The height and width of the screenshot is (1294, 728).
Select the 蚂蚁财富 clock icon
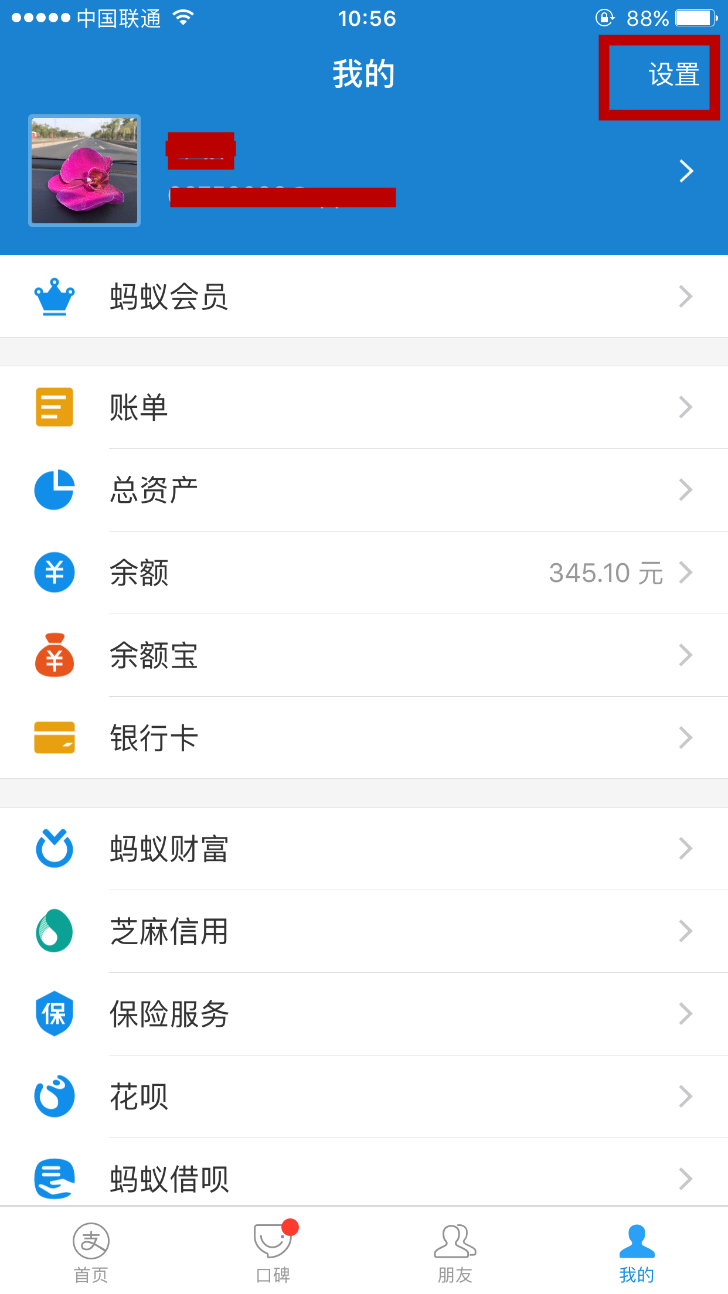(54, 848)
